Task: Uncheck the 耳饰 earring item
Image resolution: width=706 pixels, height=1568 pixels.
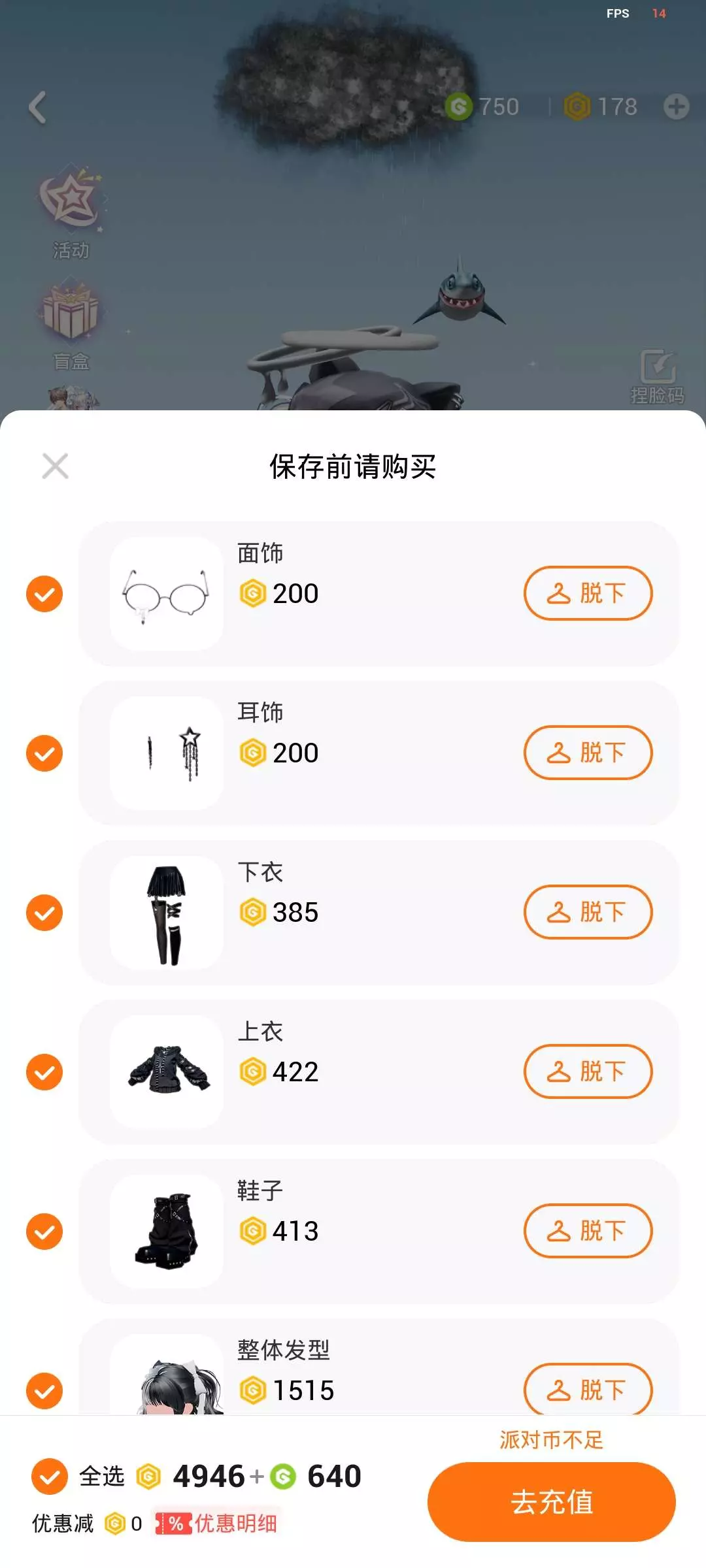Action: [44, 753]
